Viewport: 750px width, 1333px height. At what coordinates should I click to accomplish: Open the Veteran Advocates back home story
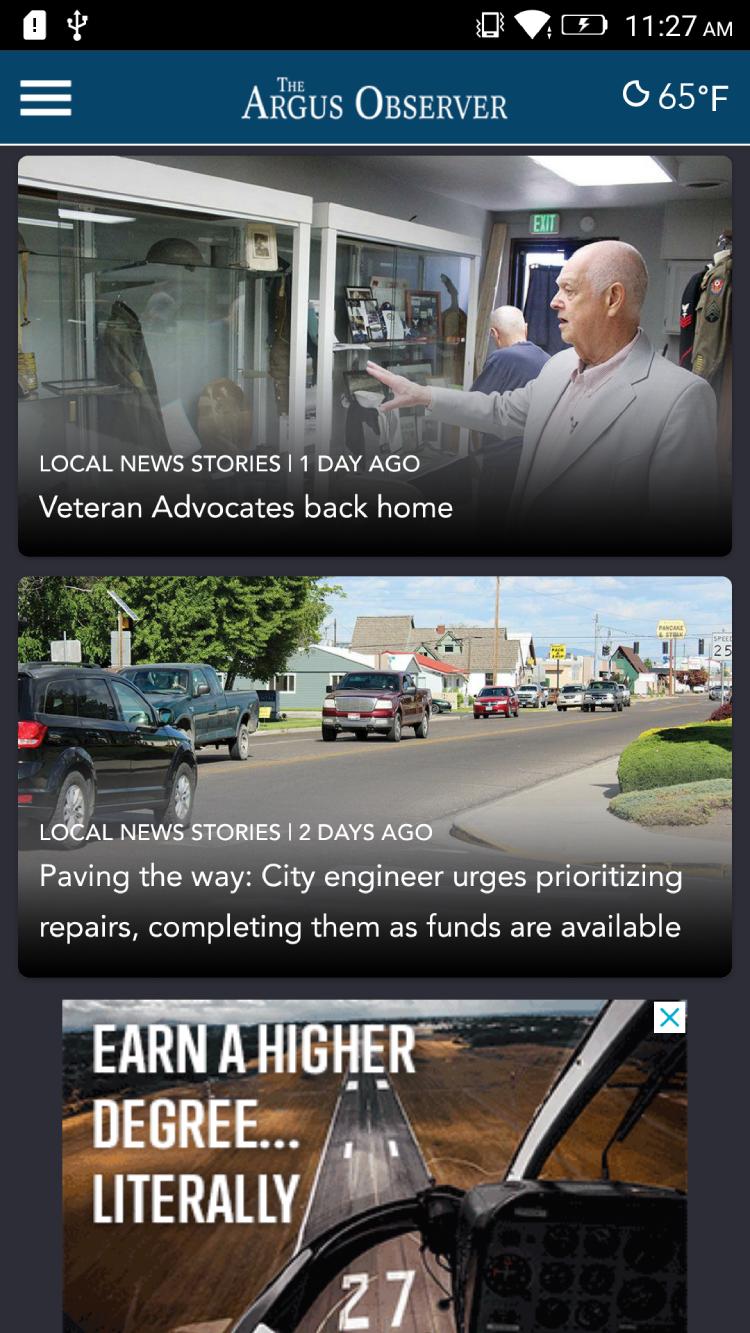click(x=374, y=356)
